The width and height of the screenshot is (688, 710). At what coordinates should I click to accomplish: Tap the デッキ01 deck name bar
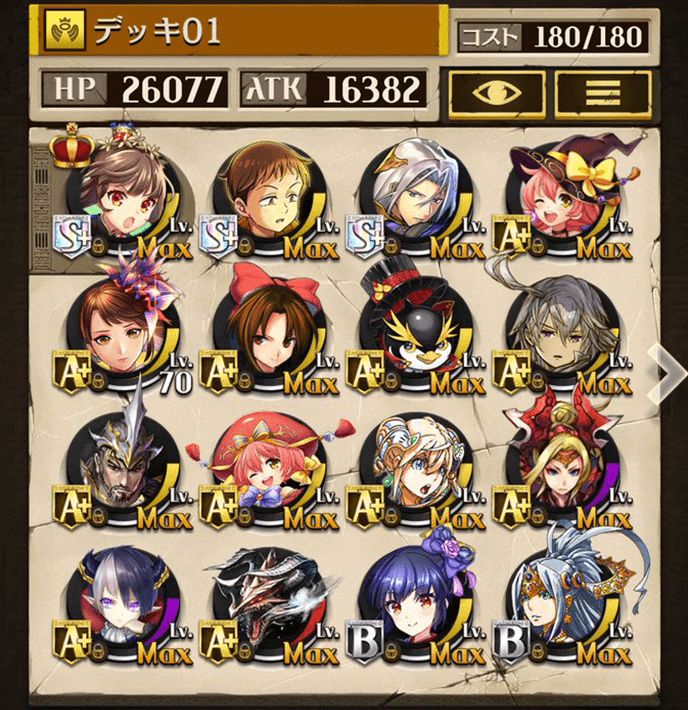pos(240,31)
